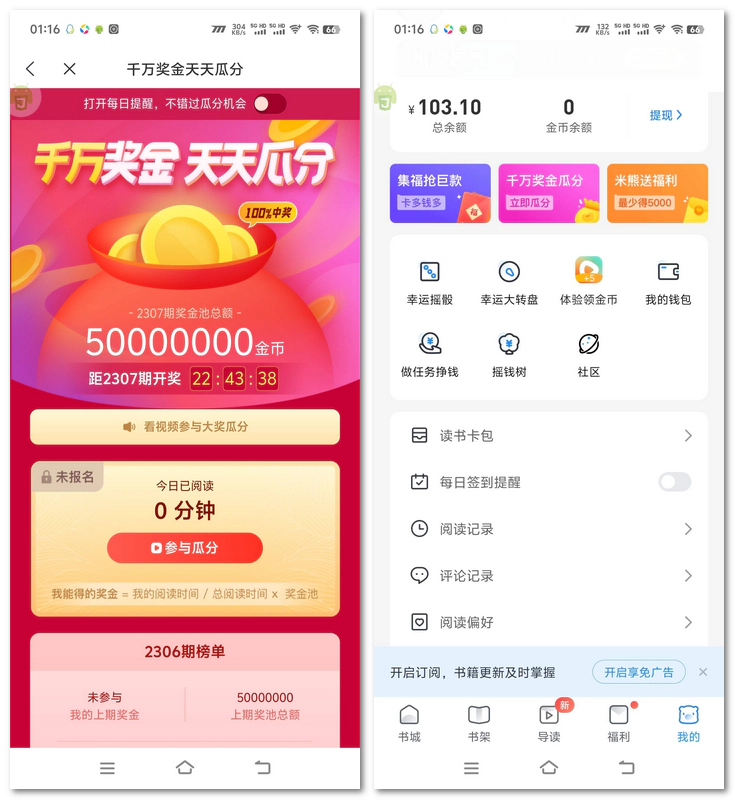This screenshot has width=735, height=800.
Task: Open 我的钱包
Action: [x=668, y=281]
